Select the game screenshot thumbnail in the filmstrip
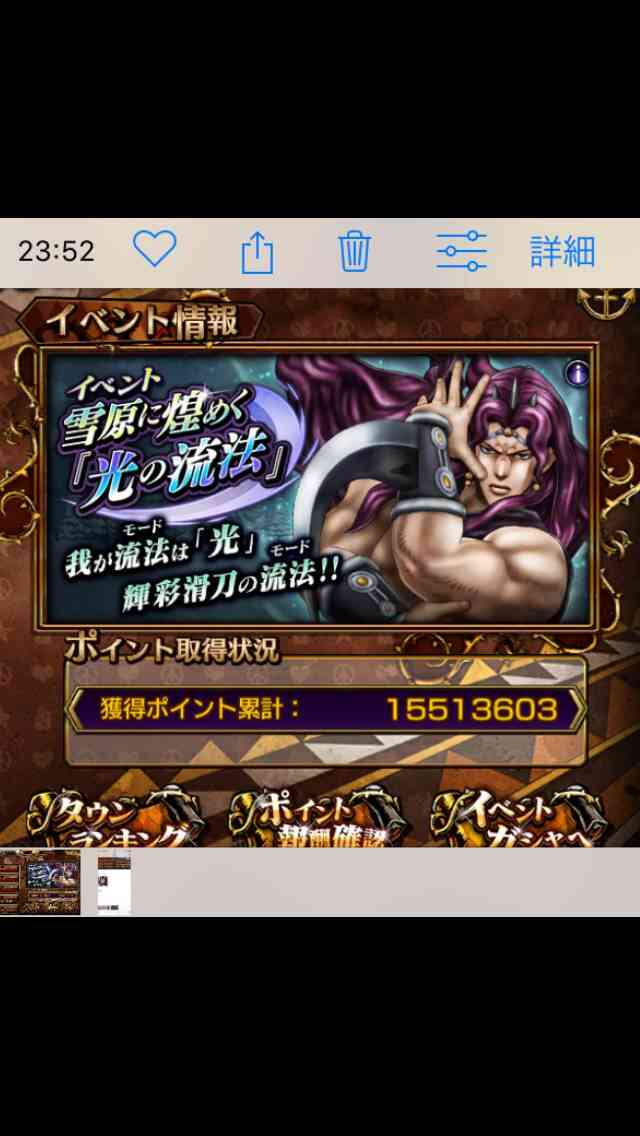Screen dimensions: 640x1136 tap(41, 882)
